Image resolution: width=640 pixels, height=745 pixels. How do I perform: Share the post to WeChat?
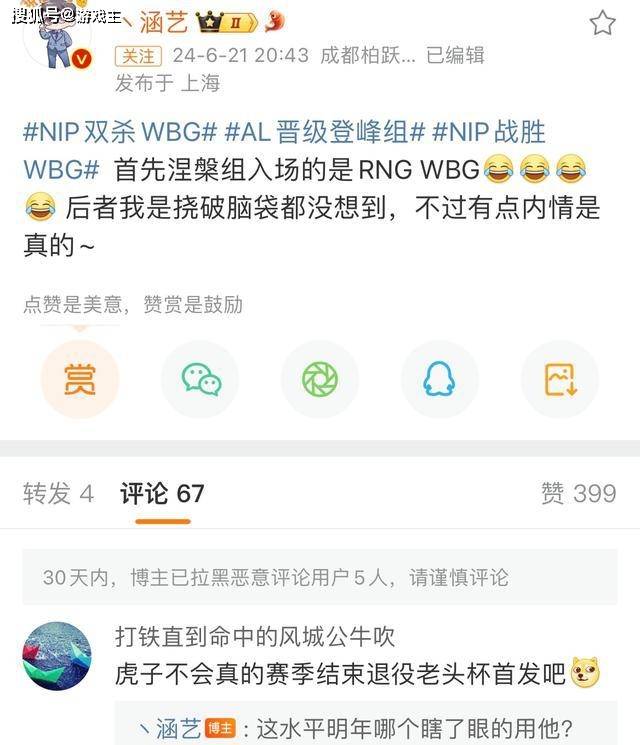click(201, 380)
